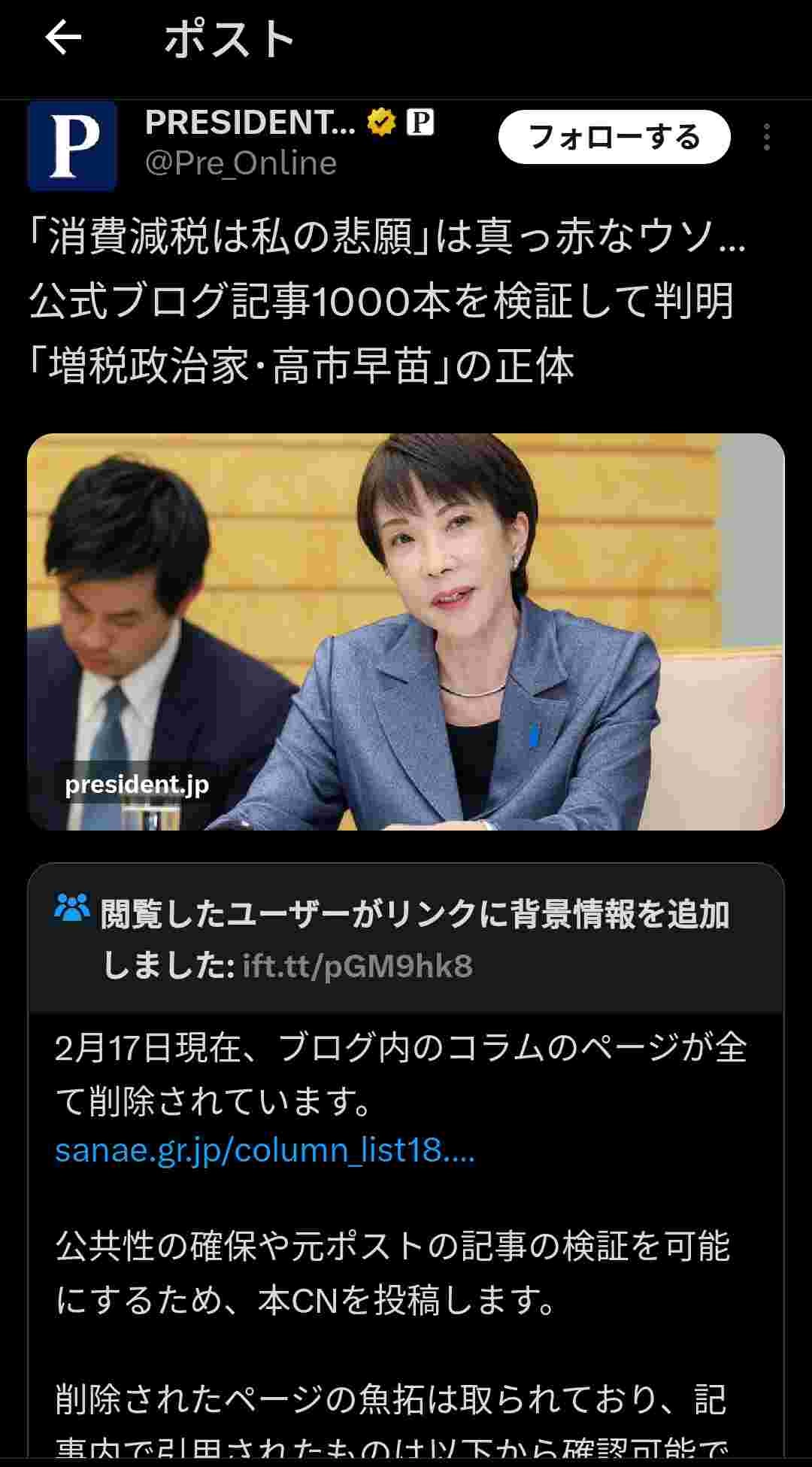Tap the フォローする button

coord(614,138)
